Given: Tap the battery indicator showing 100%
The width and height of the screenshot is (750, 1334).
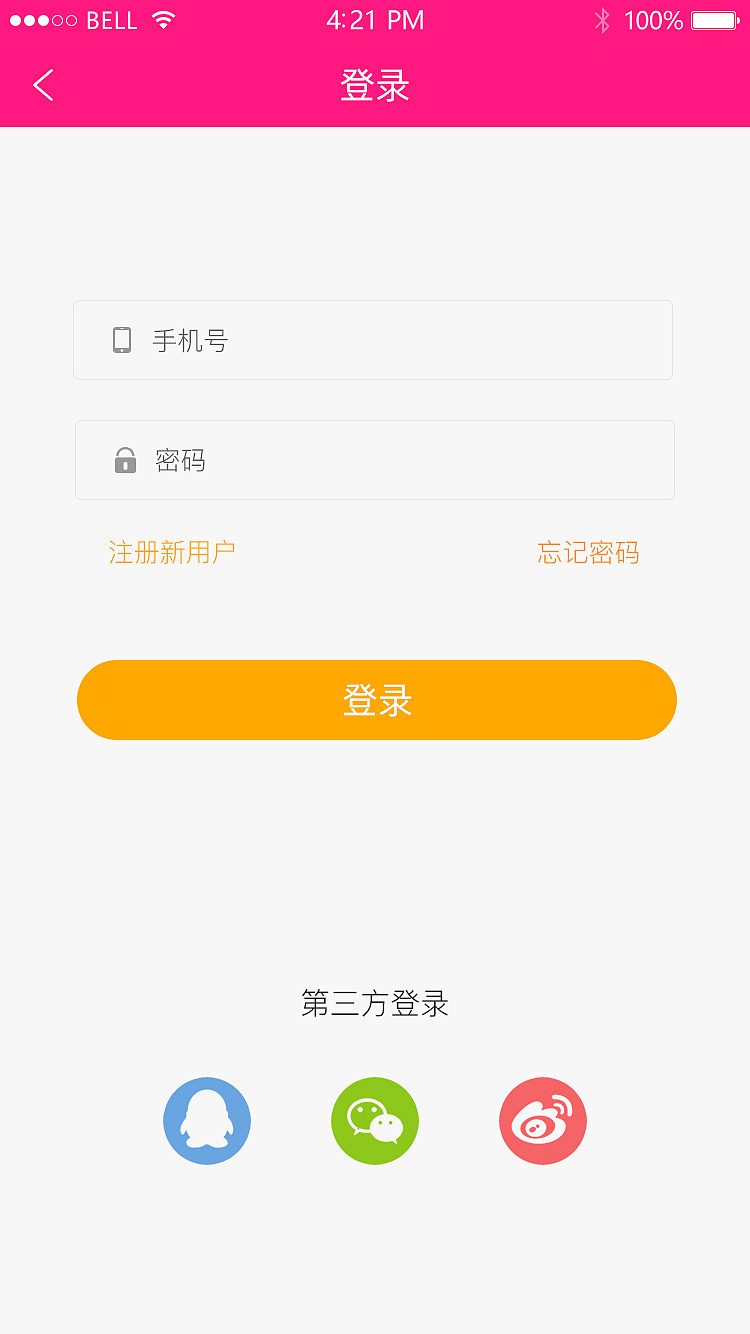Looking at the screenshot, I should tap(710, 19).
